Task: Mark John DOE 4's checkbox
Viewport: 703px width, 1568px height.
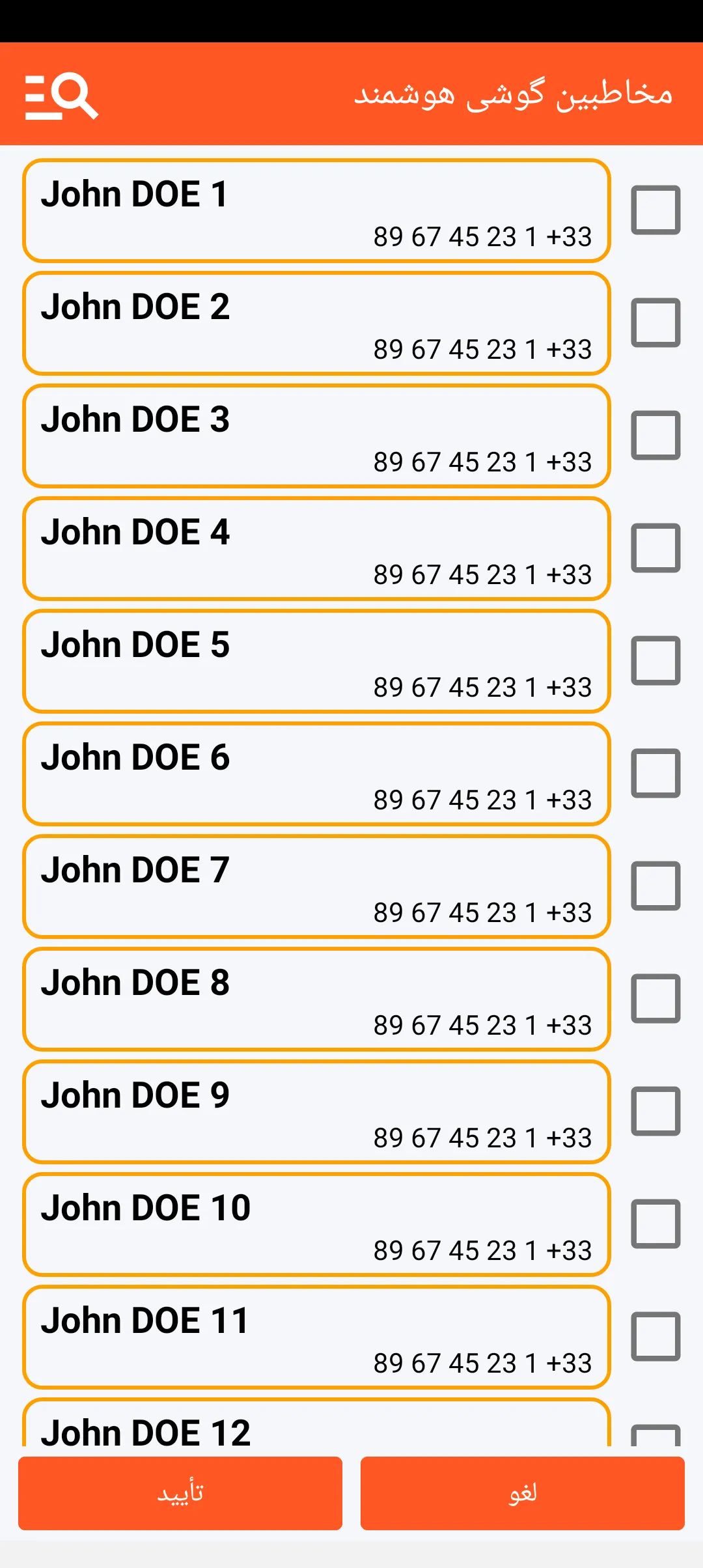Action: click(655, 548)
